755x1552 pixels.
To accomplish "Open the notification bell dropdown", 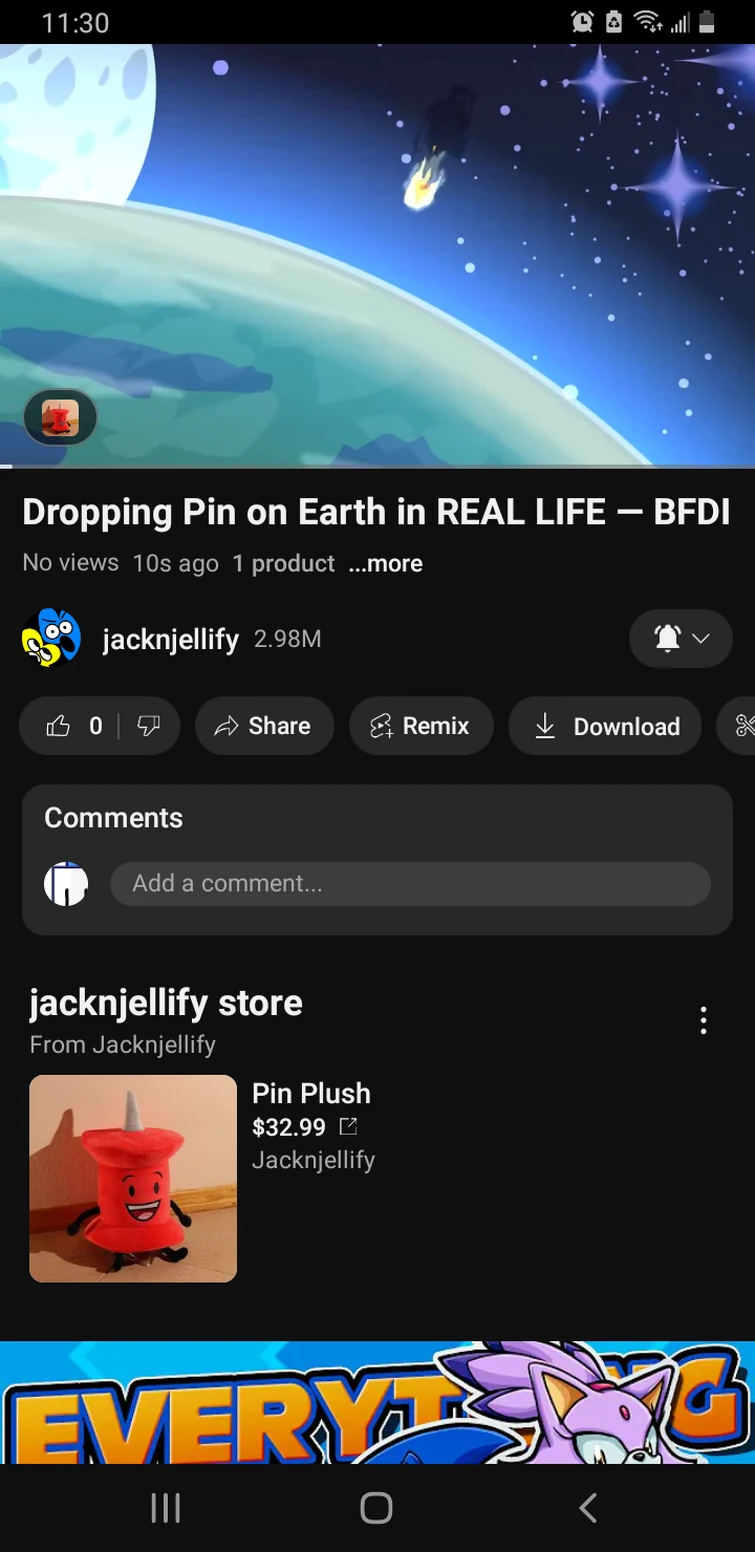I will [680, 638].
